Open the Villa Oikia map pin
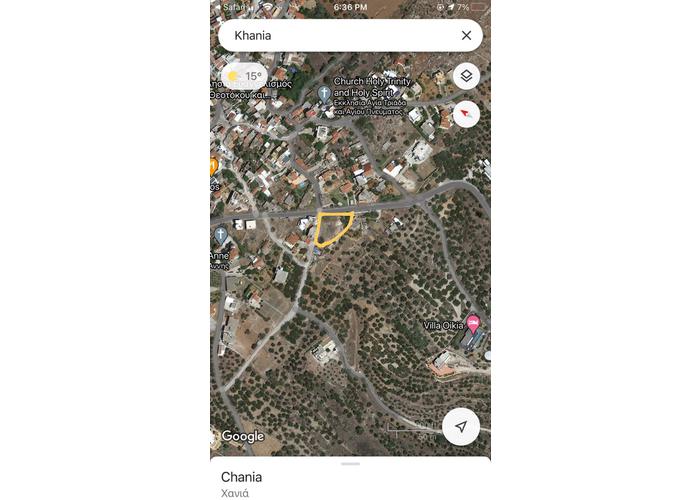700x500 pixels. (472, 323)
